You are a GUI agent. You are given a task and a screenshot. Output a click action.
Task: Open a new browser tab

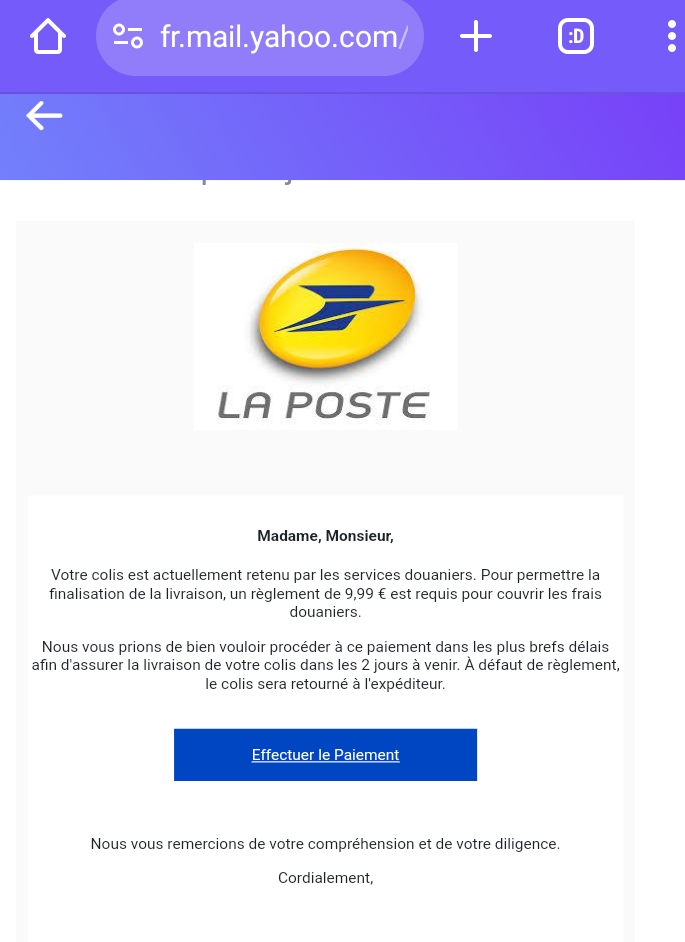point(476,37)
